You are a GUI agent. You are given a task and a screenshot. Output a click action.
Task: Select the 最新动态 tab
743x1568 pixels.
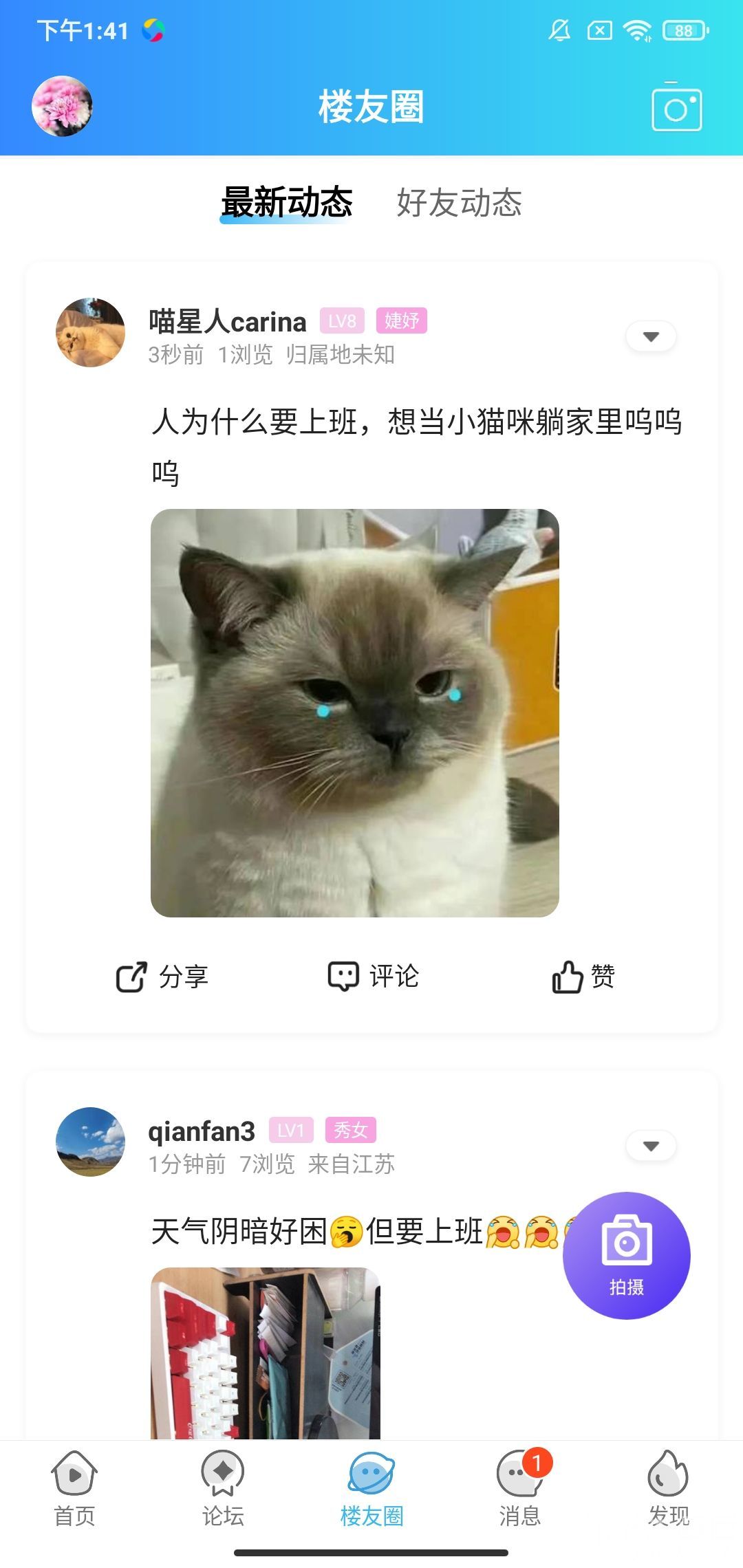pyautogui.click(x=286, y=203)
